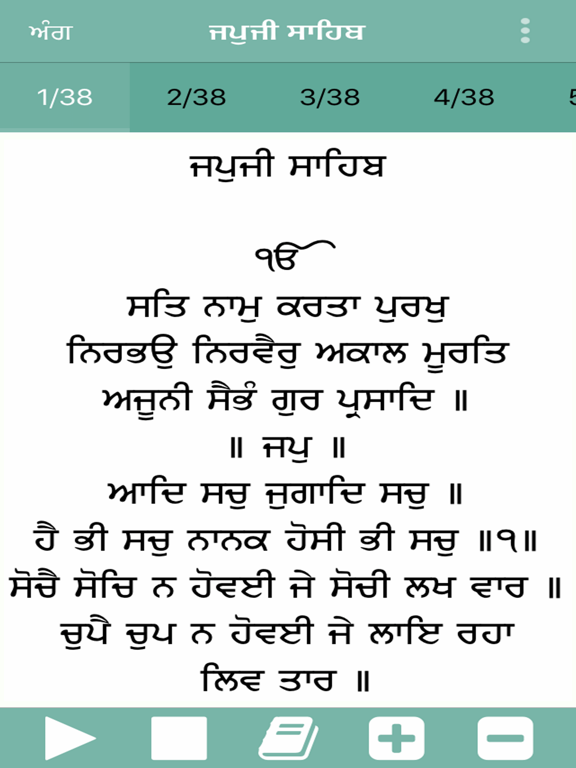
Task: Decrease text size with the minus icon
Action: tap(505, 738)
